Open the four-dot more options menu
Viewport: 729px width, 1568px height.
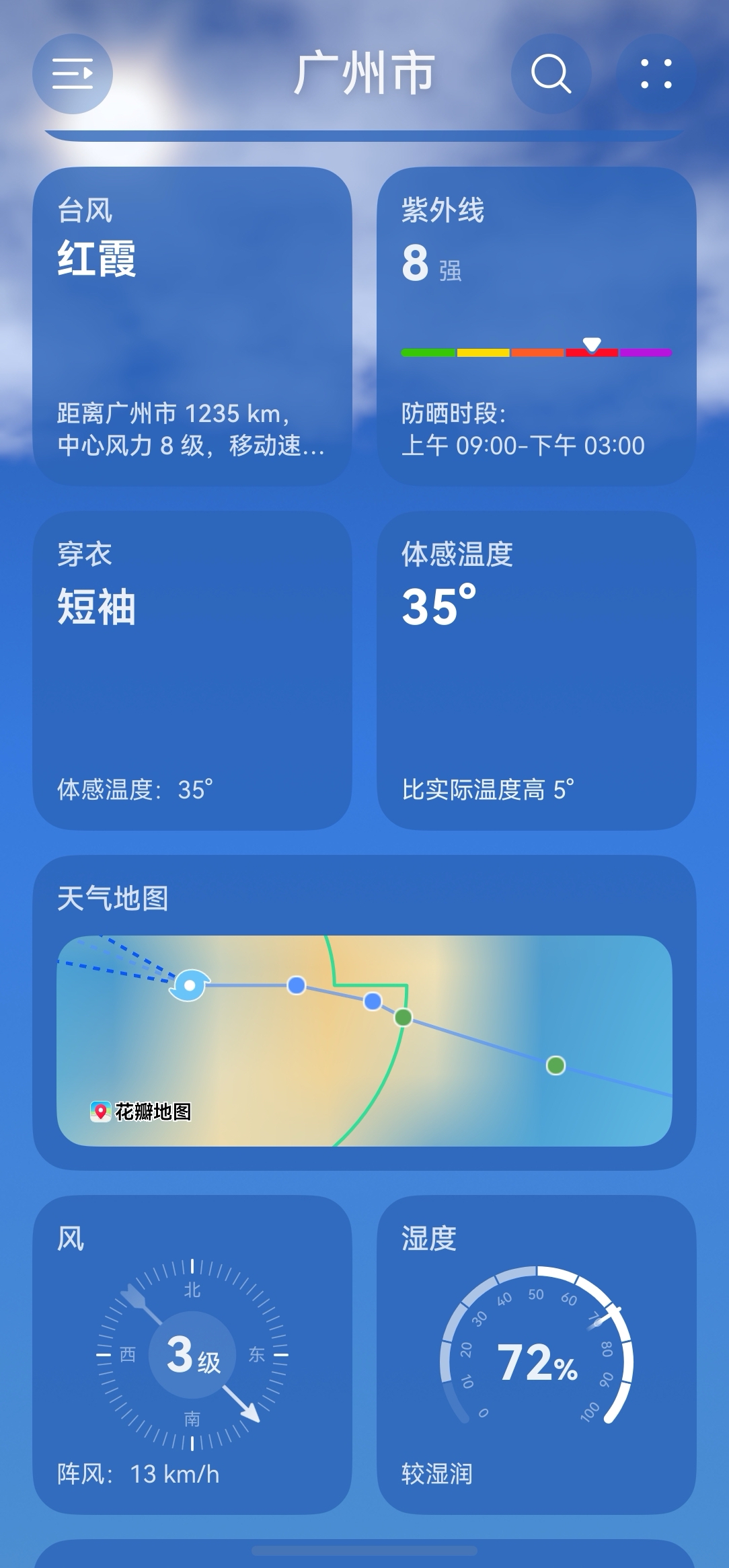[x=656, y=74]
